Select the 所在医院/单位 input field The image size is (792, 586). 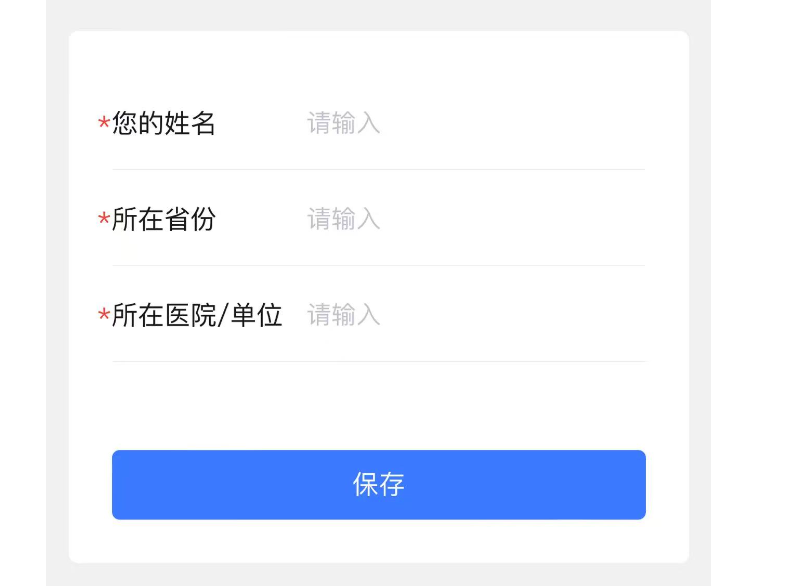pos(470,315)
